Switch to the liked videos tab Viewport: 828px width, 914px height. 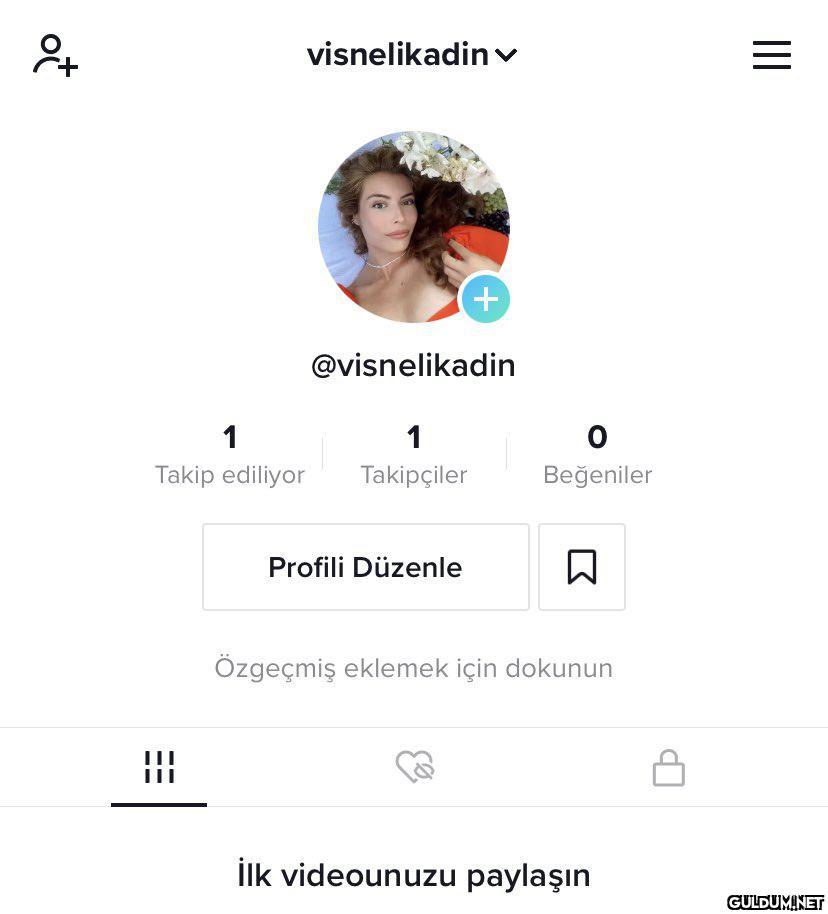(414, 768)
